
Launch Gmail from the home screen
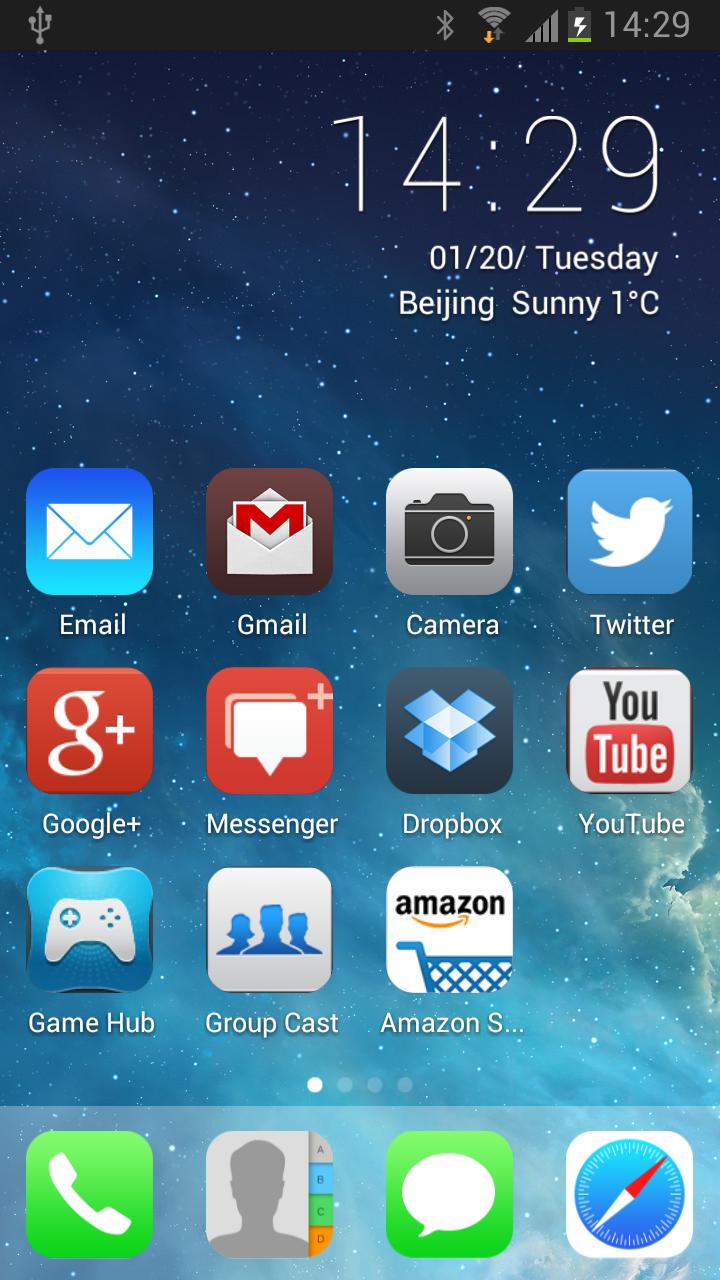click(x=270, y=531)
